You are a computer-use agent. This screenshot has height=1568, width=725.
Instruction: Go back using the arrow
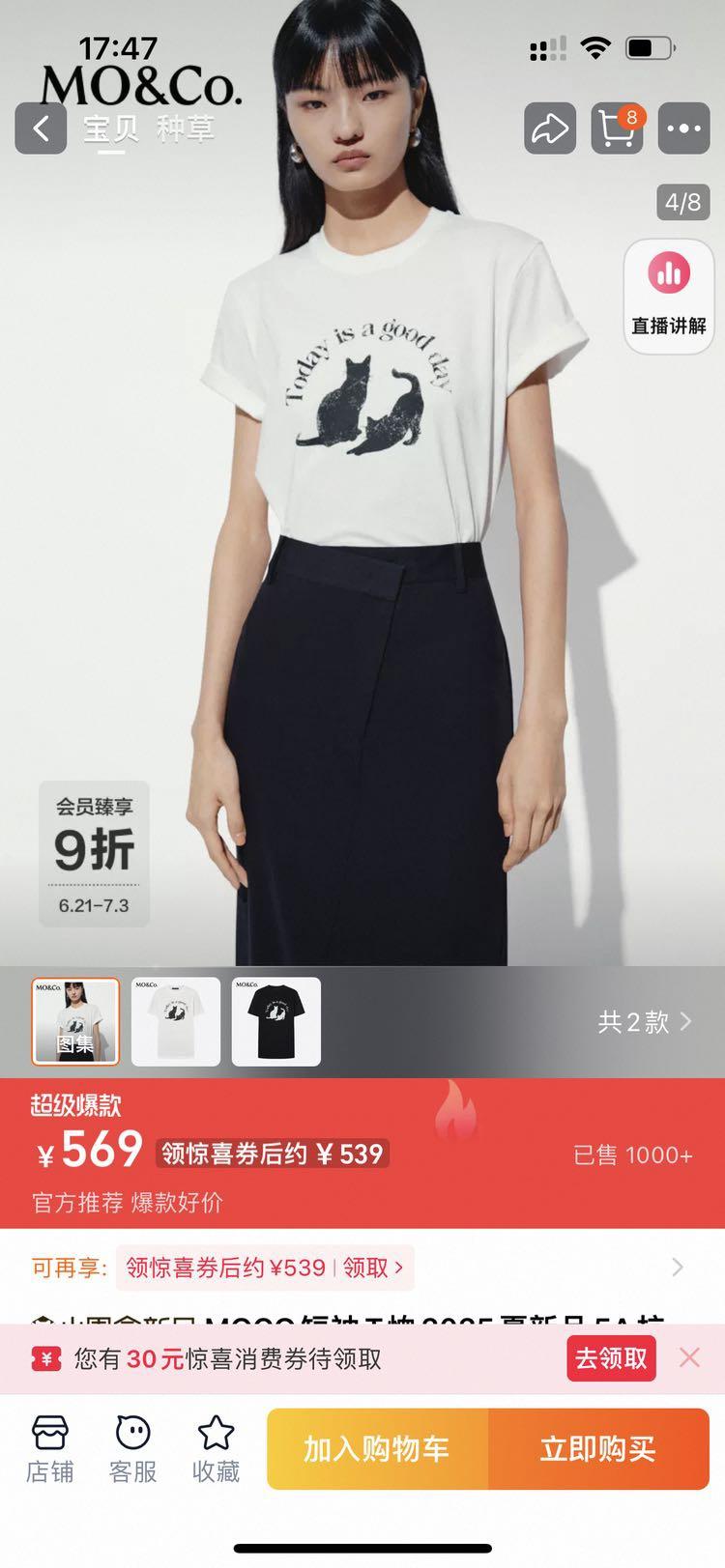[x=41, y=128]
